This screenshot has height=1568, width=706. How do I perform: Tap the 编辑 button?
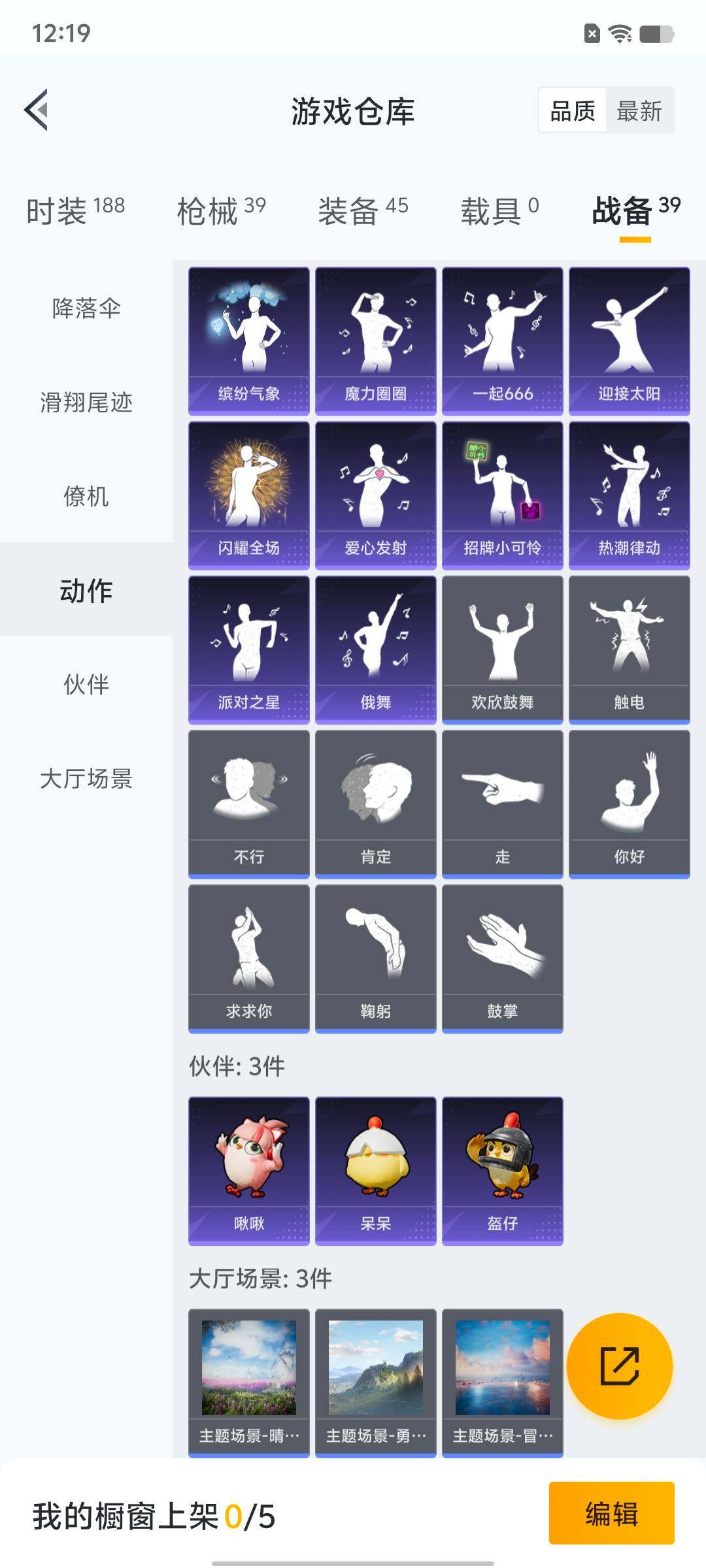click(x=611, y=1513)
